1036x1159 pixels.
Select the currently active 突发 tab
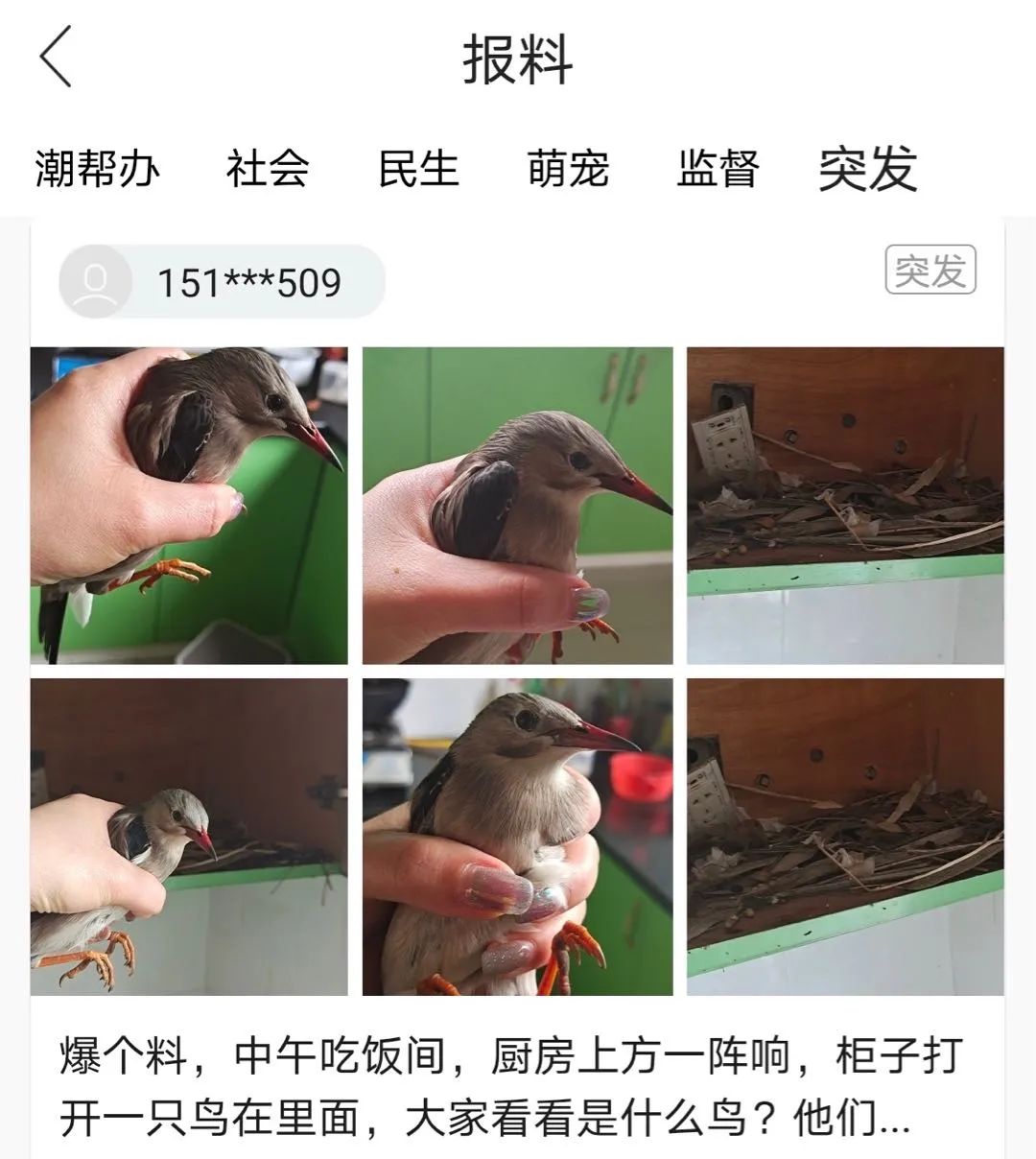coord(868,166)
